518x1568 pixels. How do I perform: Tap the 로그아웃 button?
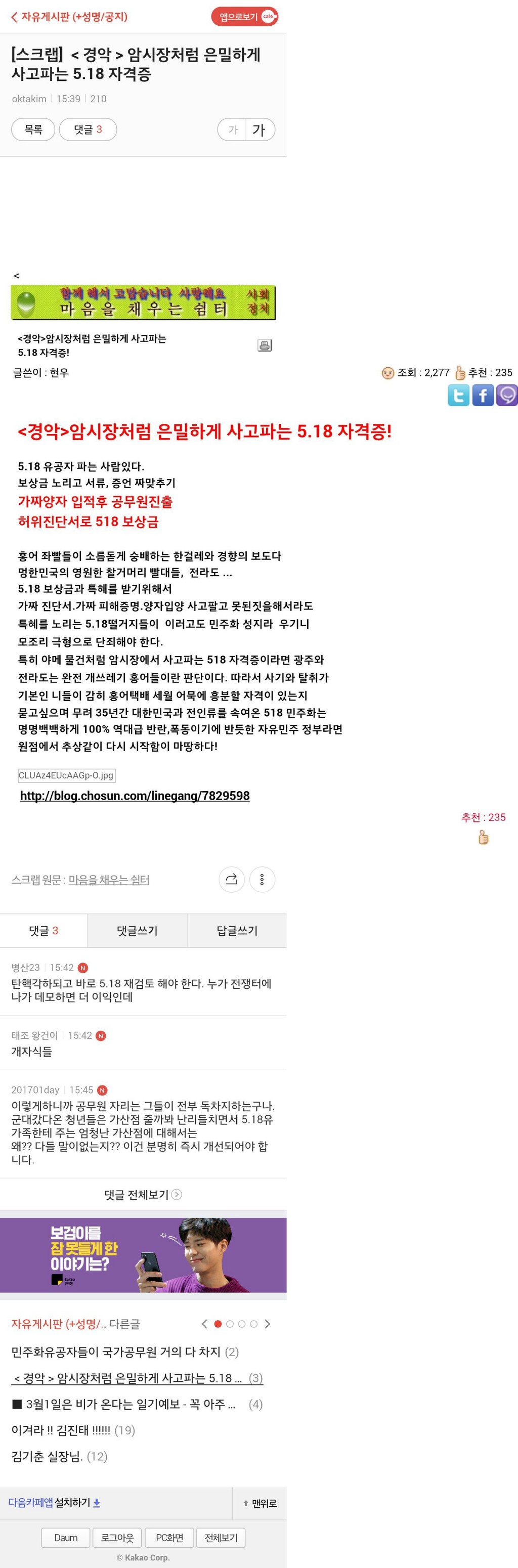pyautogui.click(x=117, y=1537)
